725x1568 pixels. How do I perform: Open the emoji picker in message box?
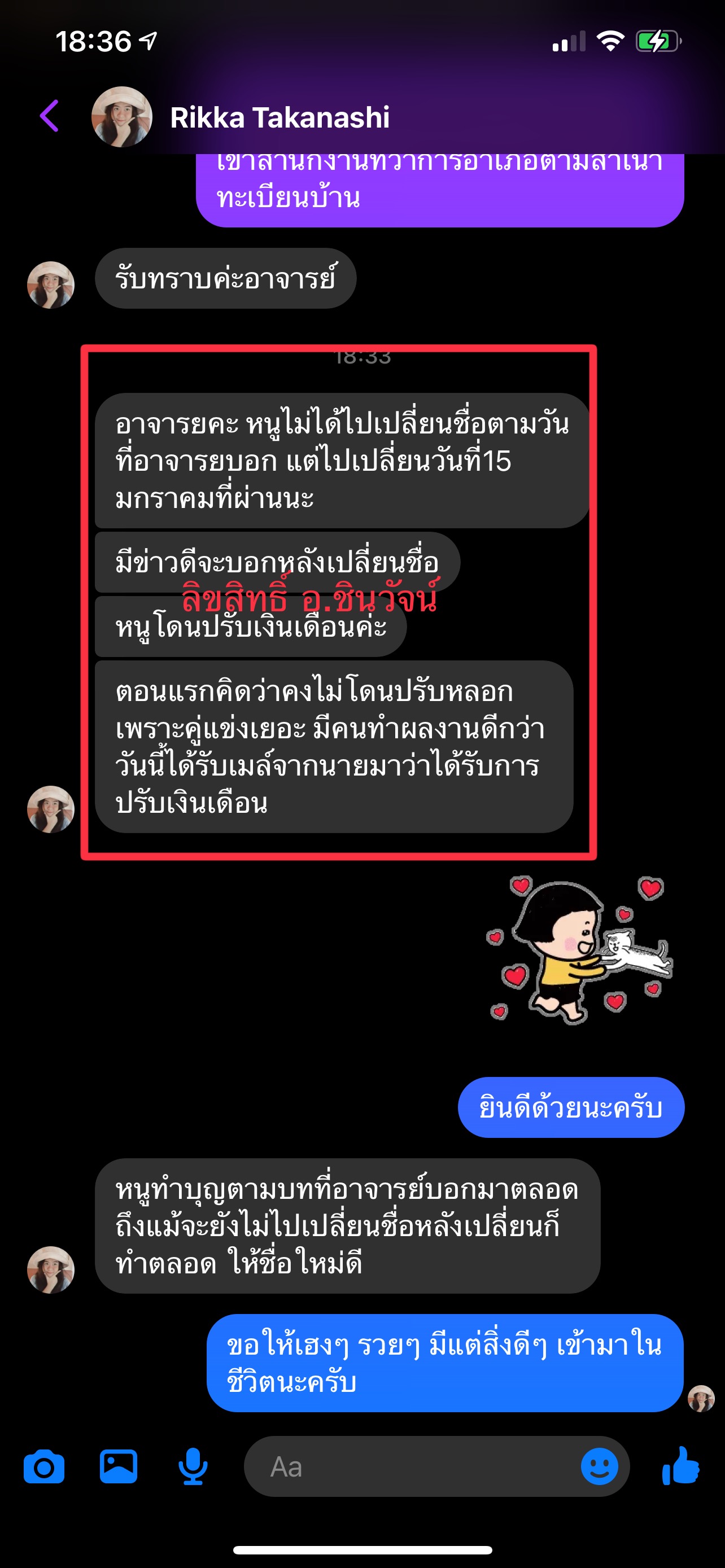coord(599,1466)
